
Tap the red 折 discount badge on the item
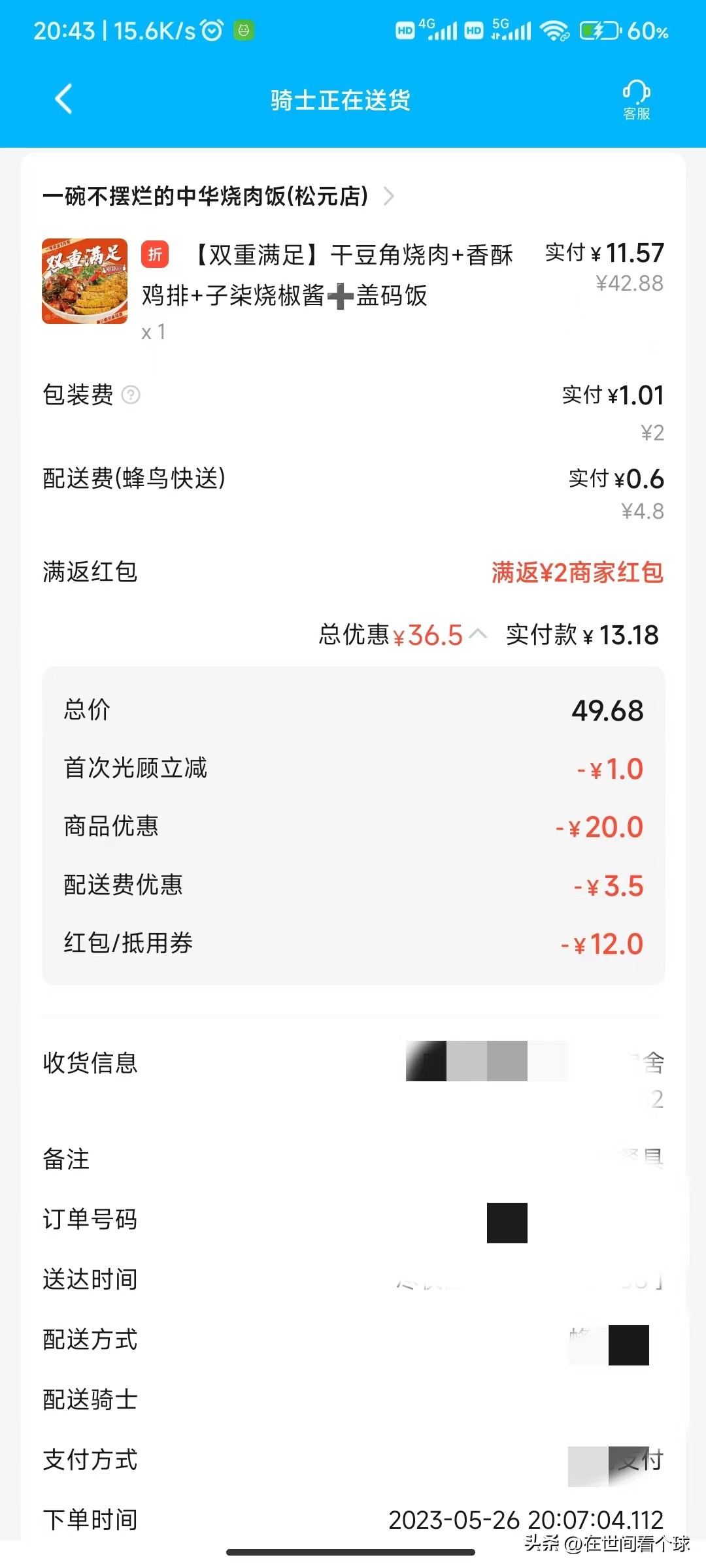point(154,256)
